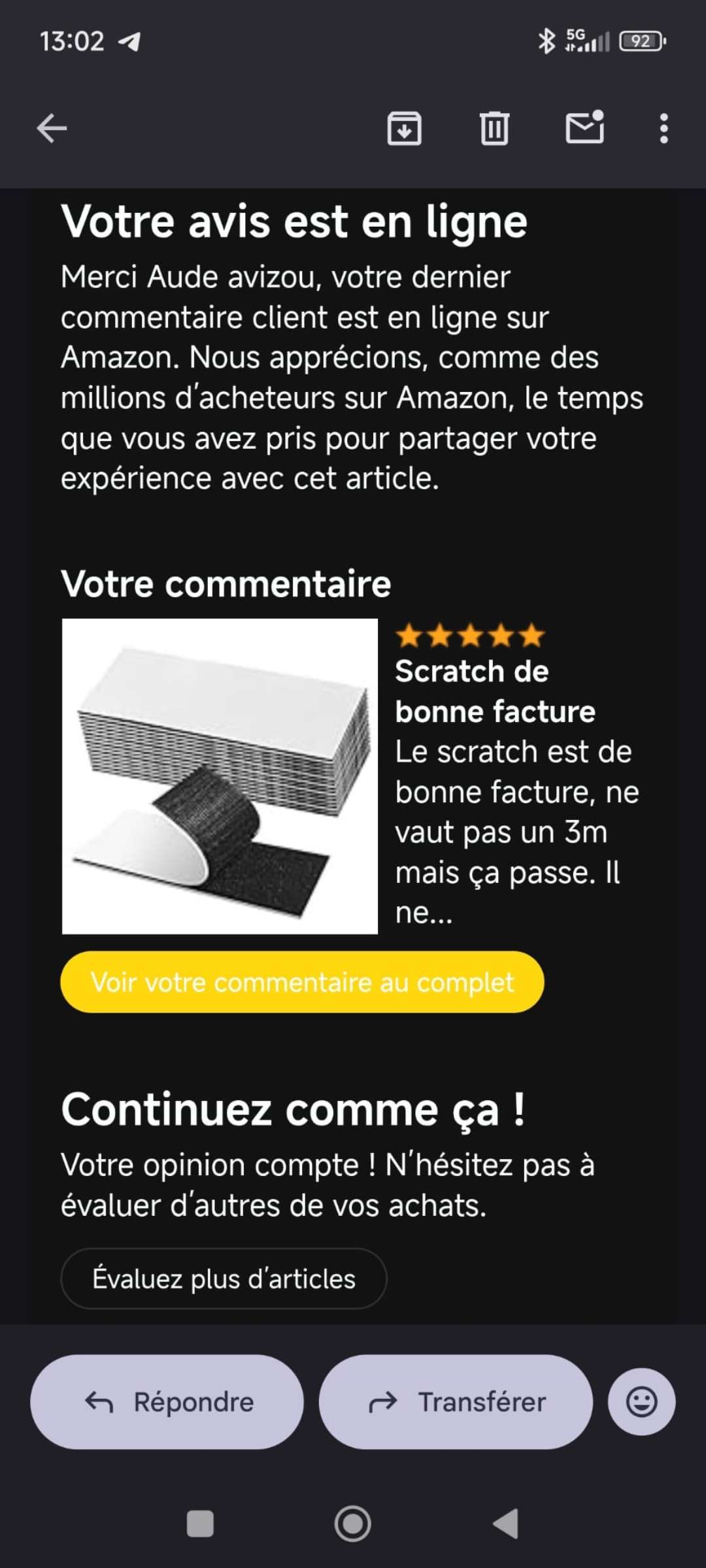Open the scratch product image
This screenshot has width=706, height=1568.
coord(220,776)
